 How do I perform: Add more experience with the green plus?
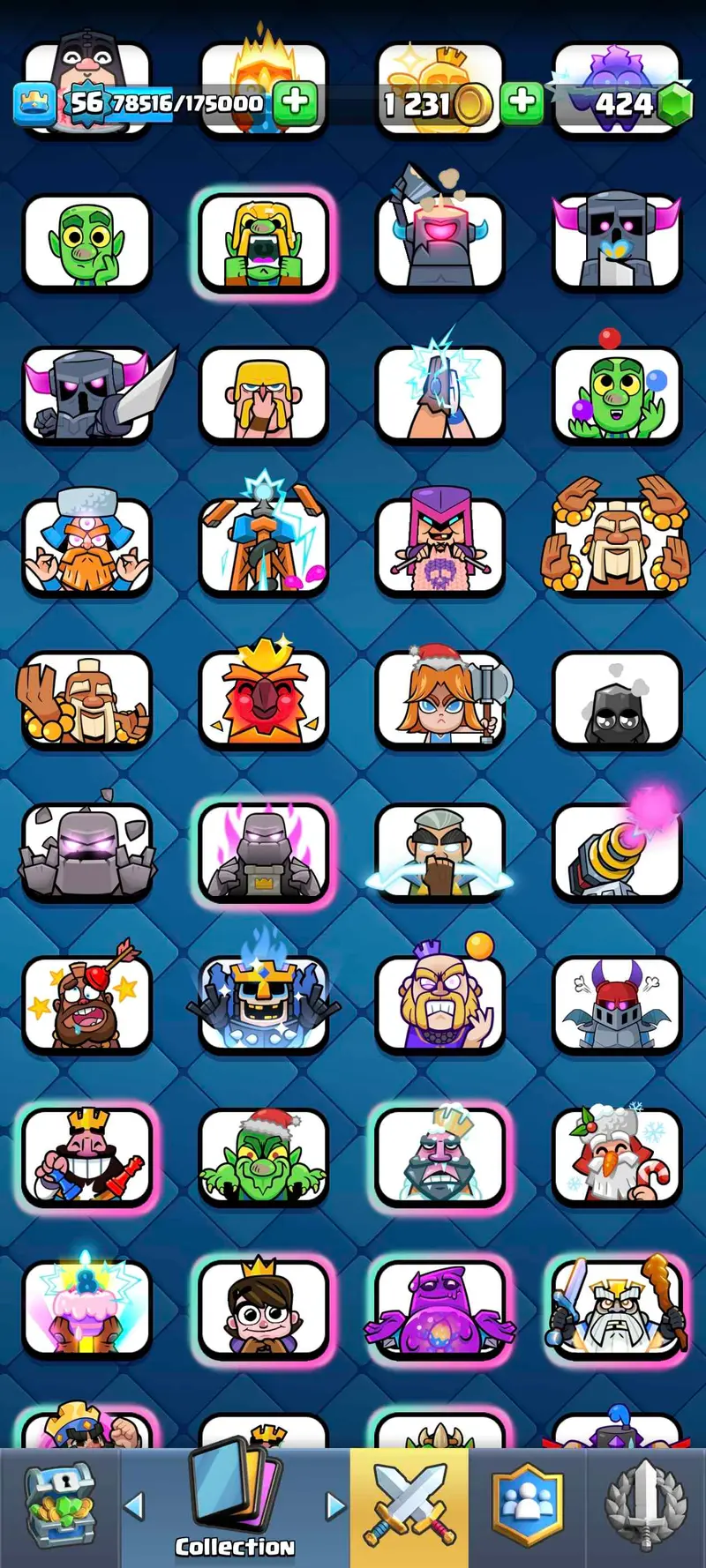point(295,101)
